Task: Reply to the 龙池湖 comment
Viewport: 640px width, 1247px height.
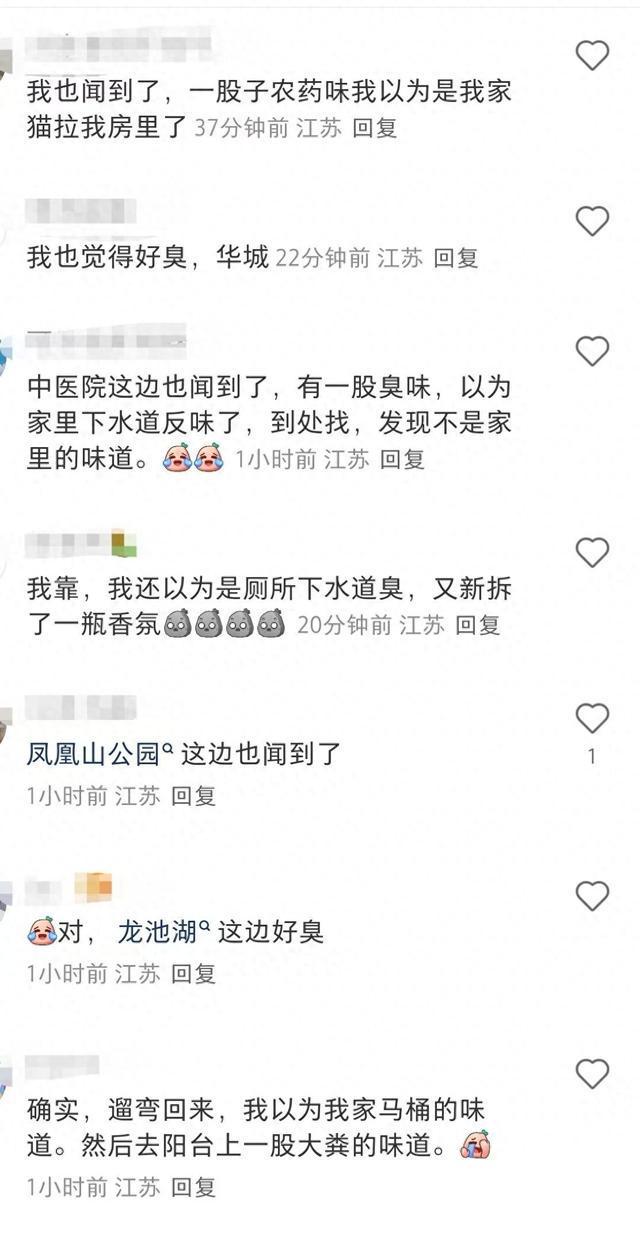Action: (193, 973)
